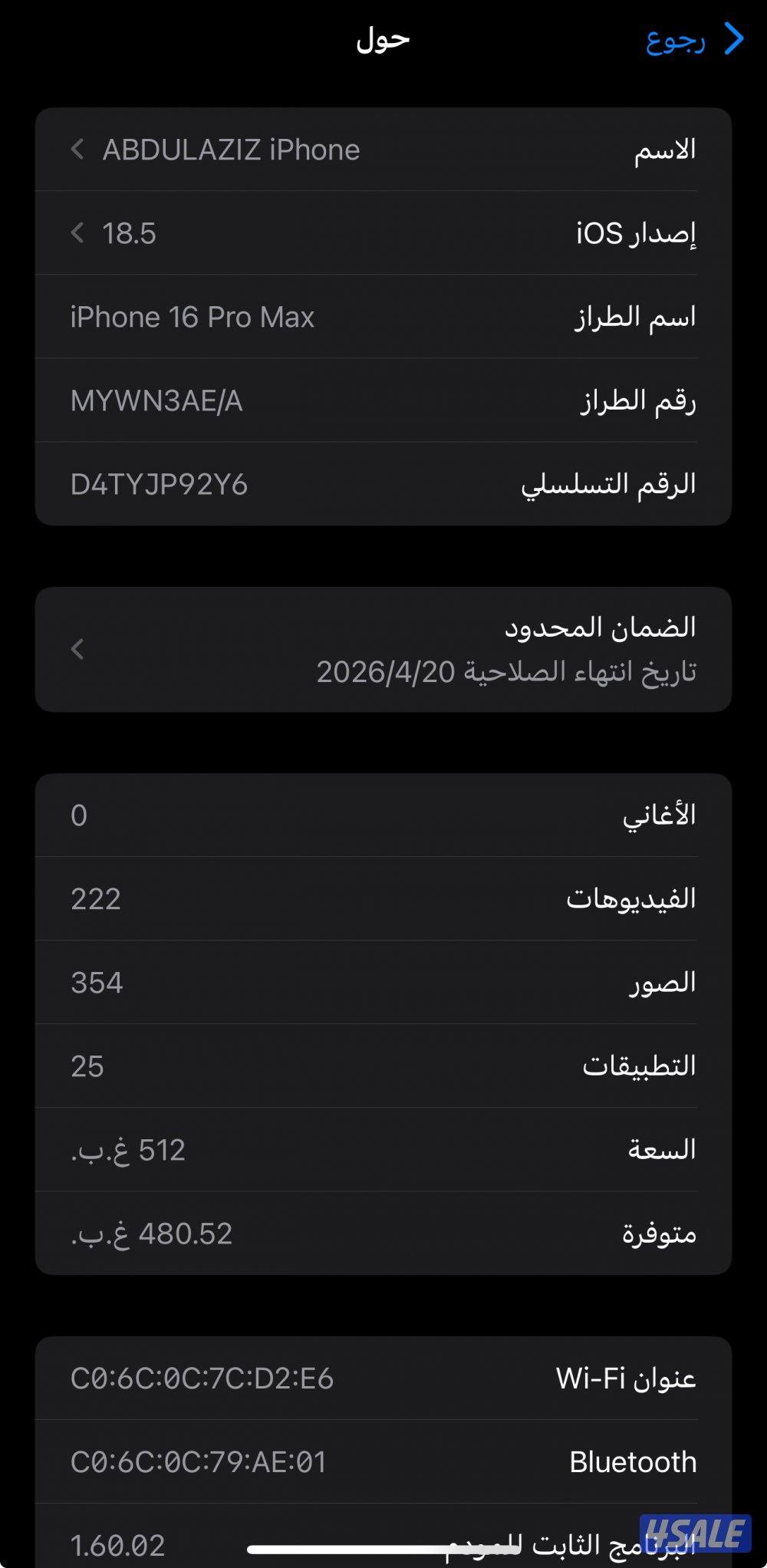767x1568 pixels.
Task: Select the songs (الأغاني) row showing 0
Action: click(x=383, y=815)
